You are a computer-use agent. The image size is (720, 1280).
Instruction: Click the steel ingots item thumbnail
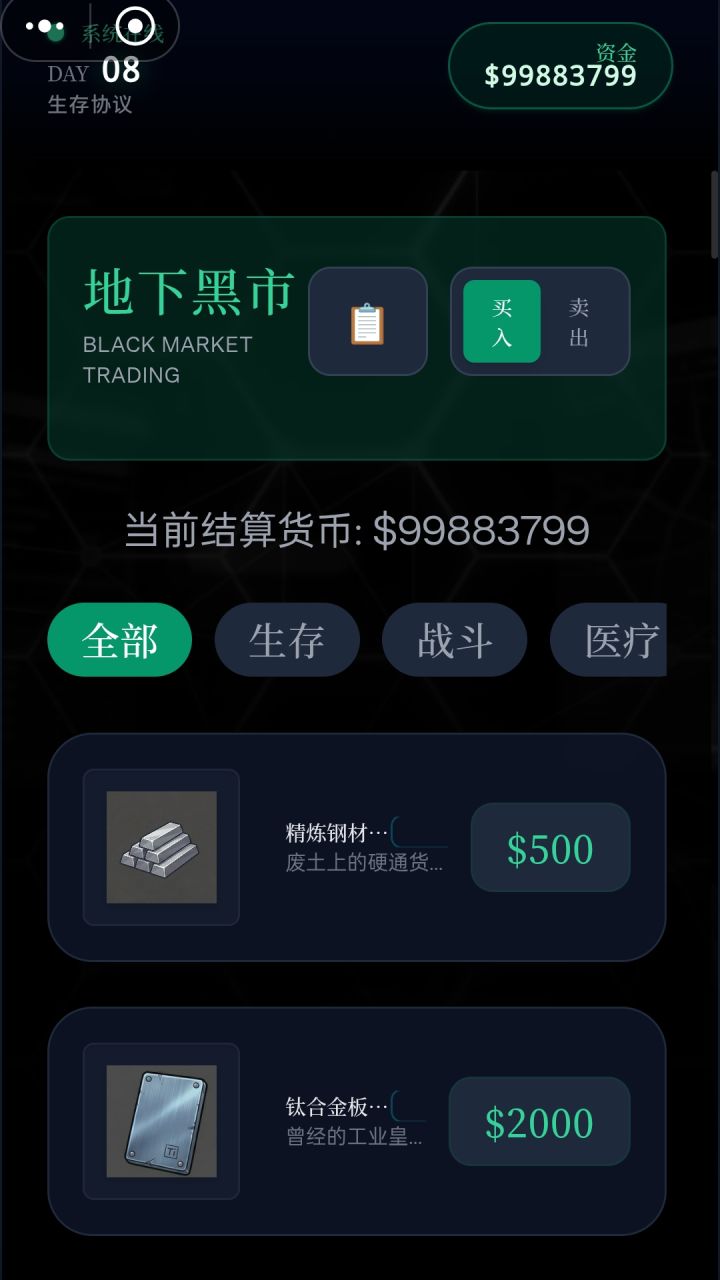(x=160, y=848)
